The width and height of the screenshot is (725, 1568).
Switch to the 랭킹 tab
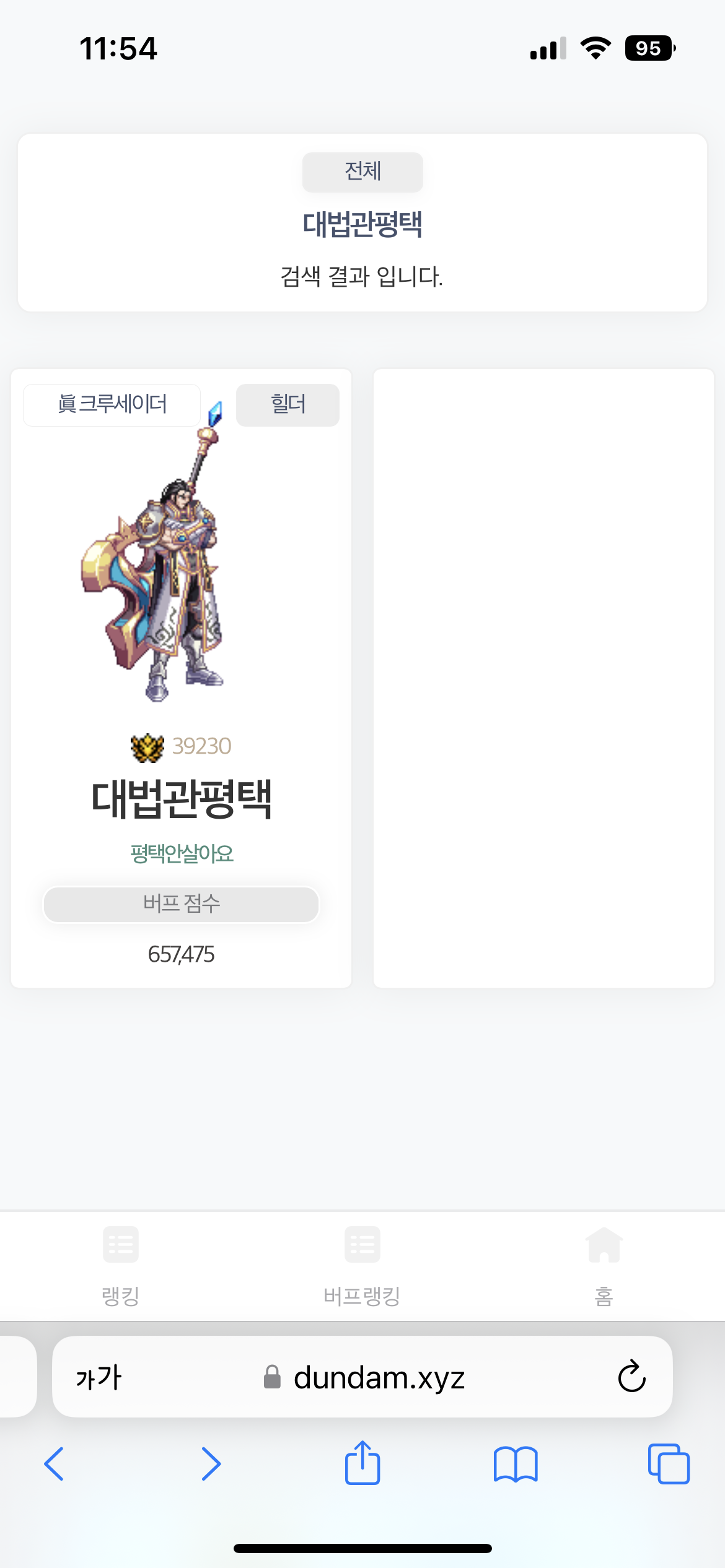120,1266
